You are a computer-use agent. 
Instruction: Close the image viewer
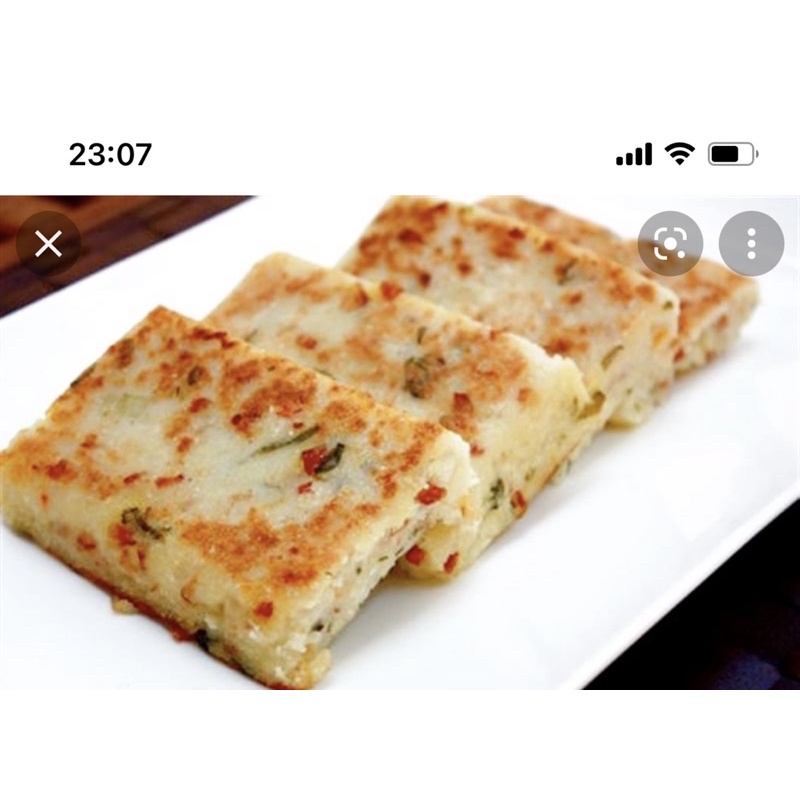(48, 244)
